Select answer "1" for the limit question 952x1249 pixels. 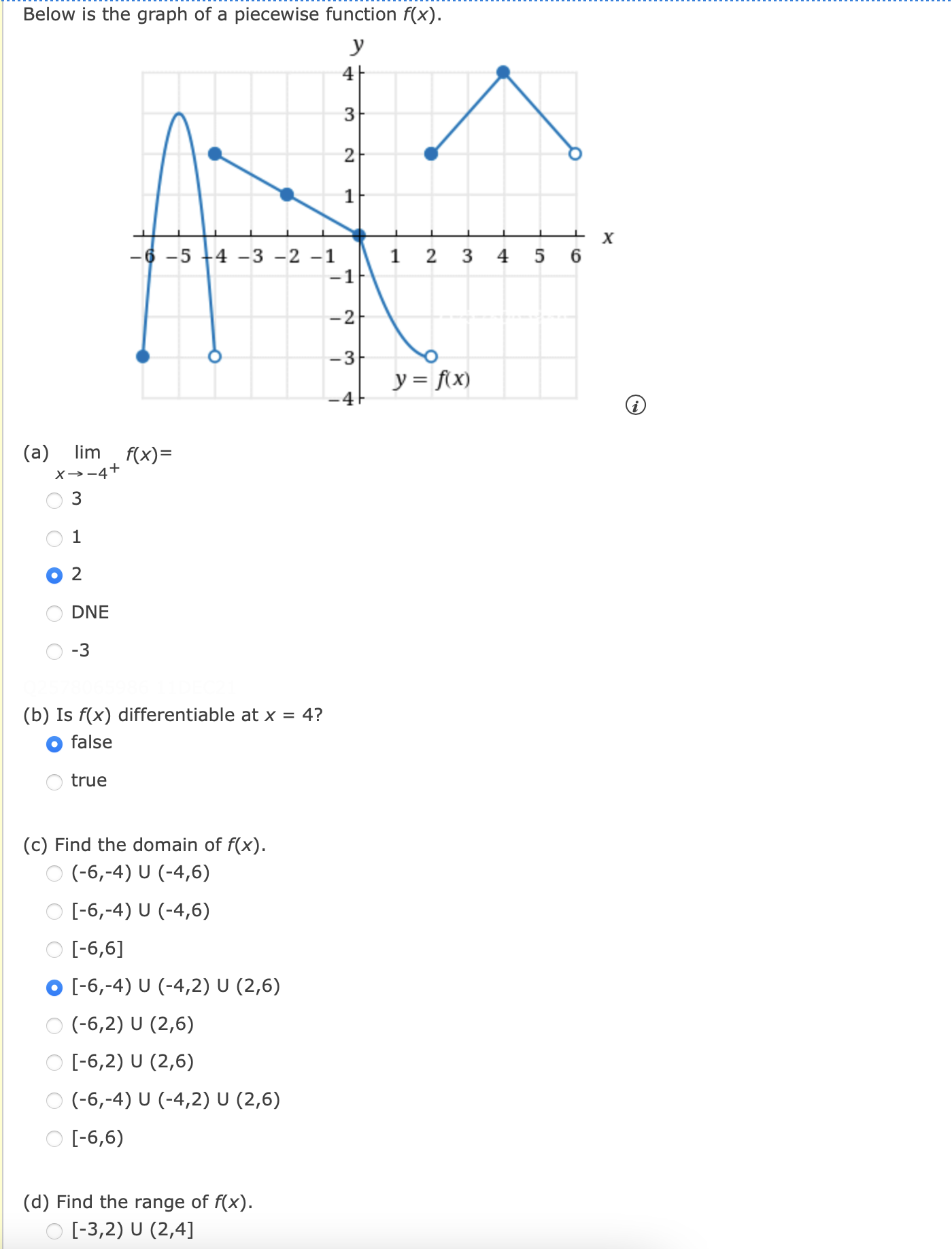(54, 537)
